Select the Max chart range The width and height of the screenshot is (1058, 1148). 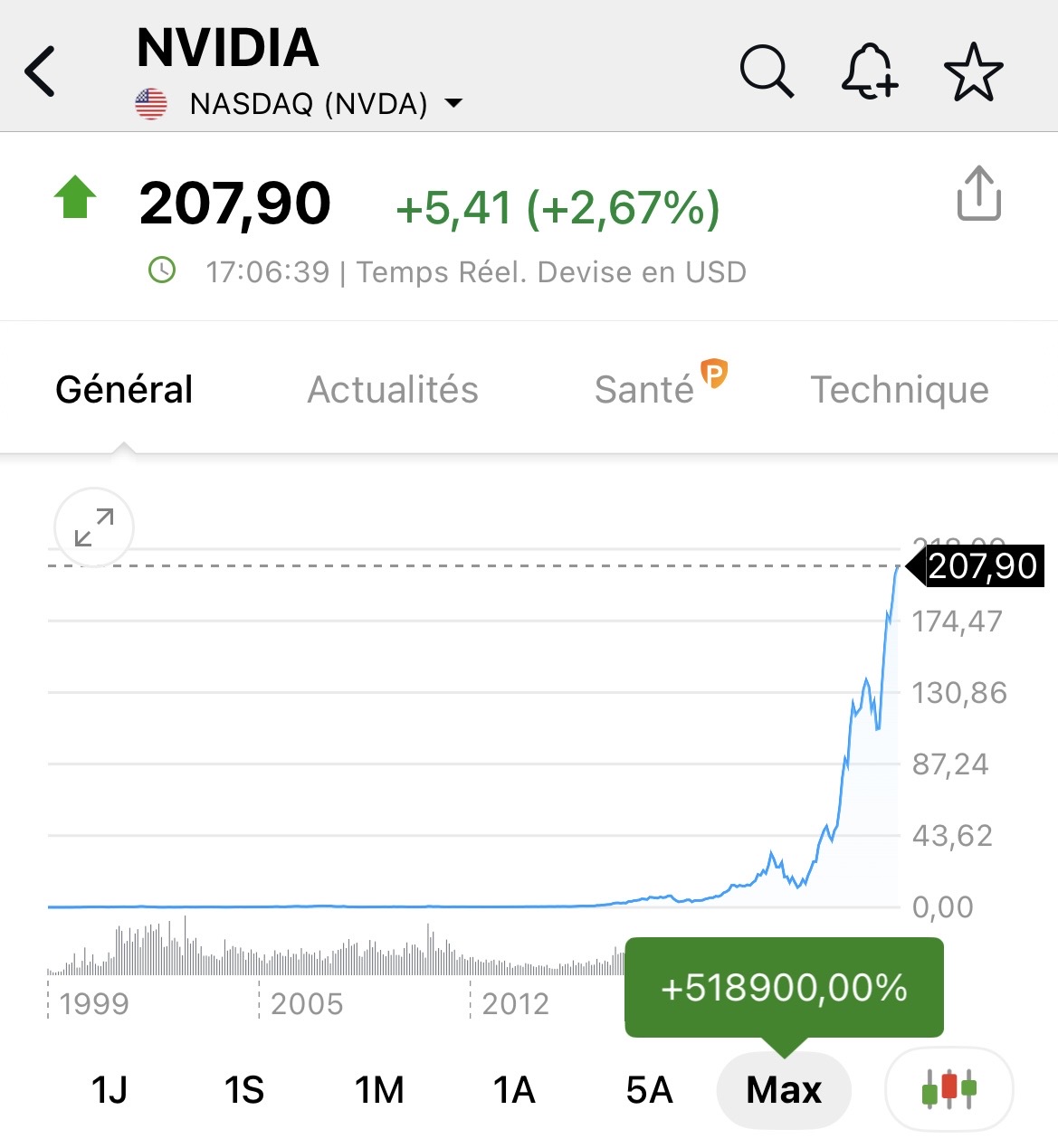point(784,1090)
